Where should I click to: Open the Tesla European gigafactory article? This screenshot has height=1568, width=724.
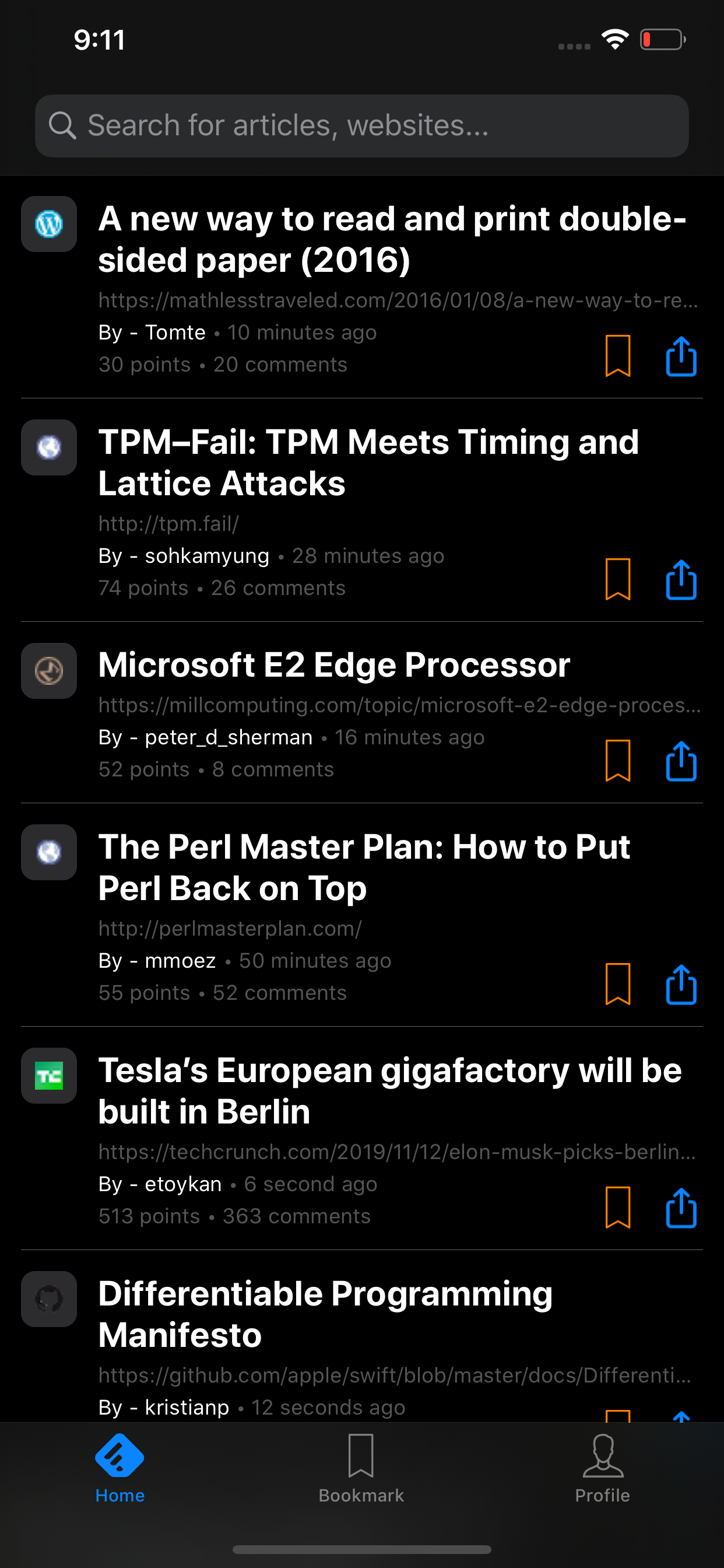pyautogui.click(x=389, y=1091)
